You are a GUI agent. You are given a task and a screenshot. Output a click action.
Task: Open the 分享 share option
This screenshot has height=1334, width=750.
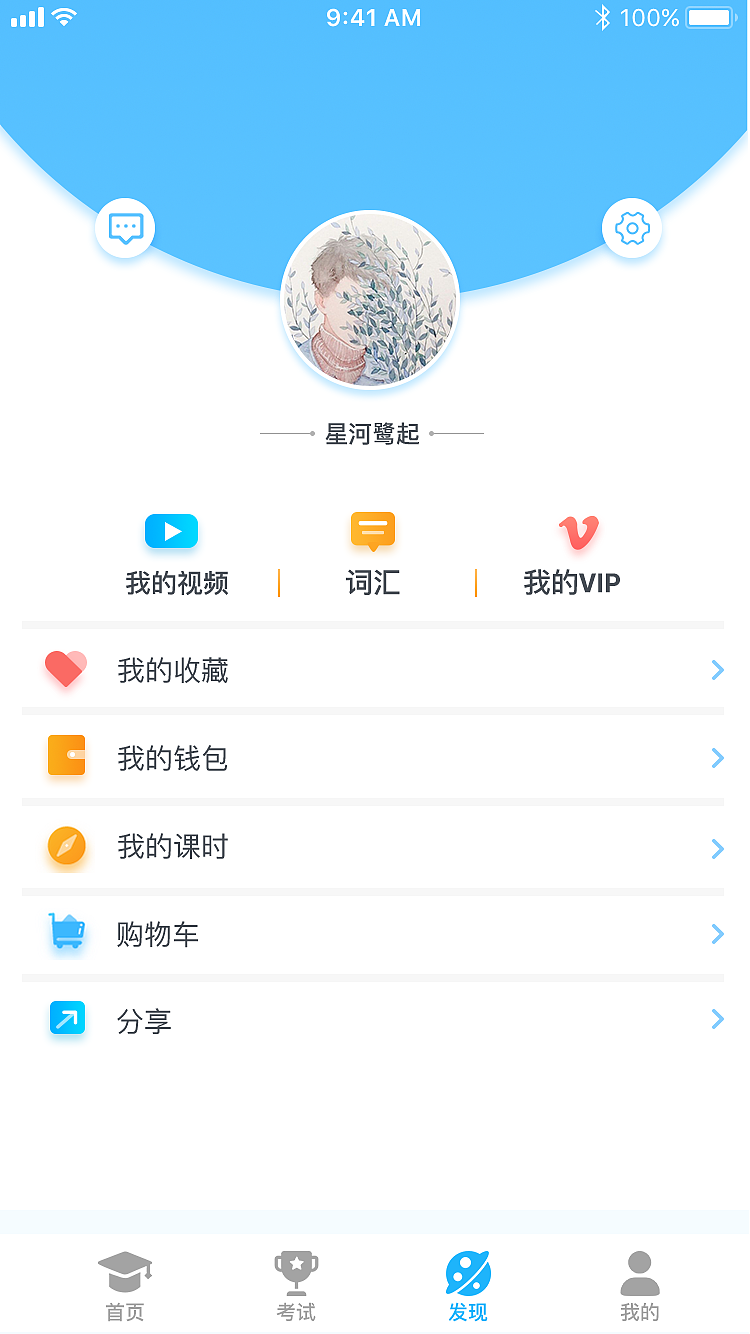tap(146, 1020)
